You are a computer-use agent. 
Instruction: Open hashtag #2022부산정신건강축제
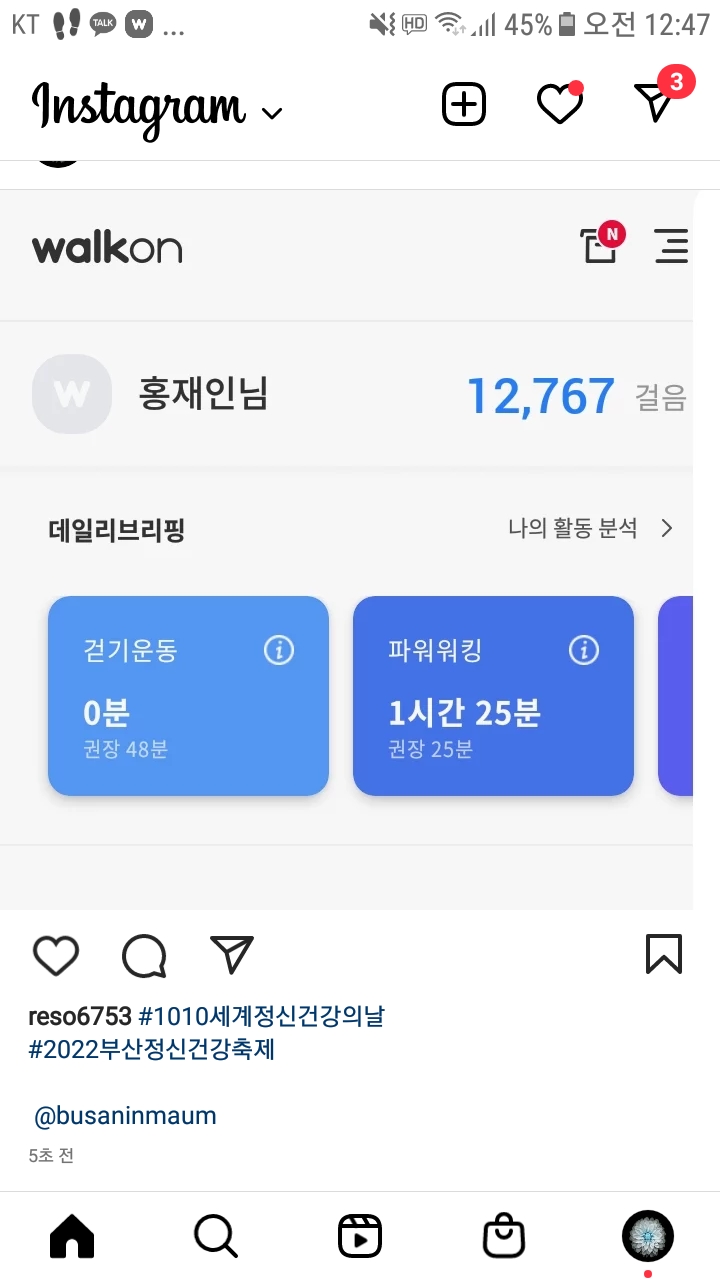152,1050
